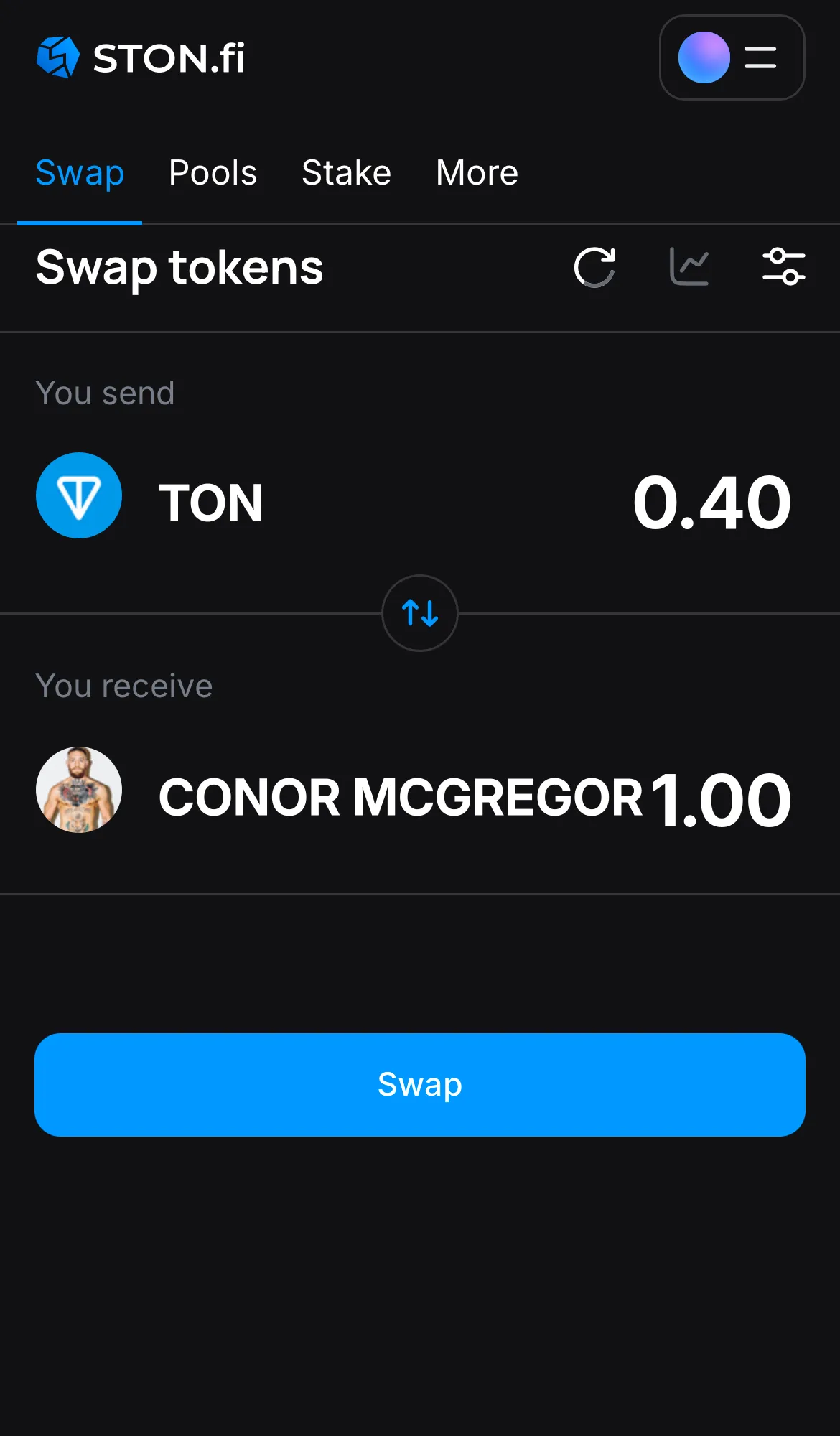Click the STON.fi logo
The image size is (840, 1436).
pos(141,57)
